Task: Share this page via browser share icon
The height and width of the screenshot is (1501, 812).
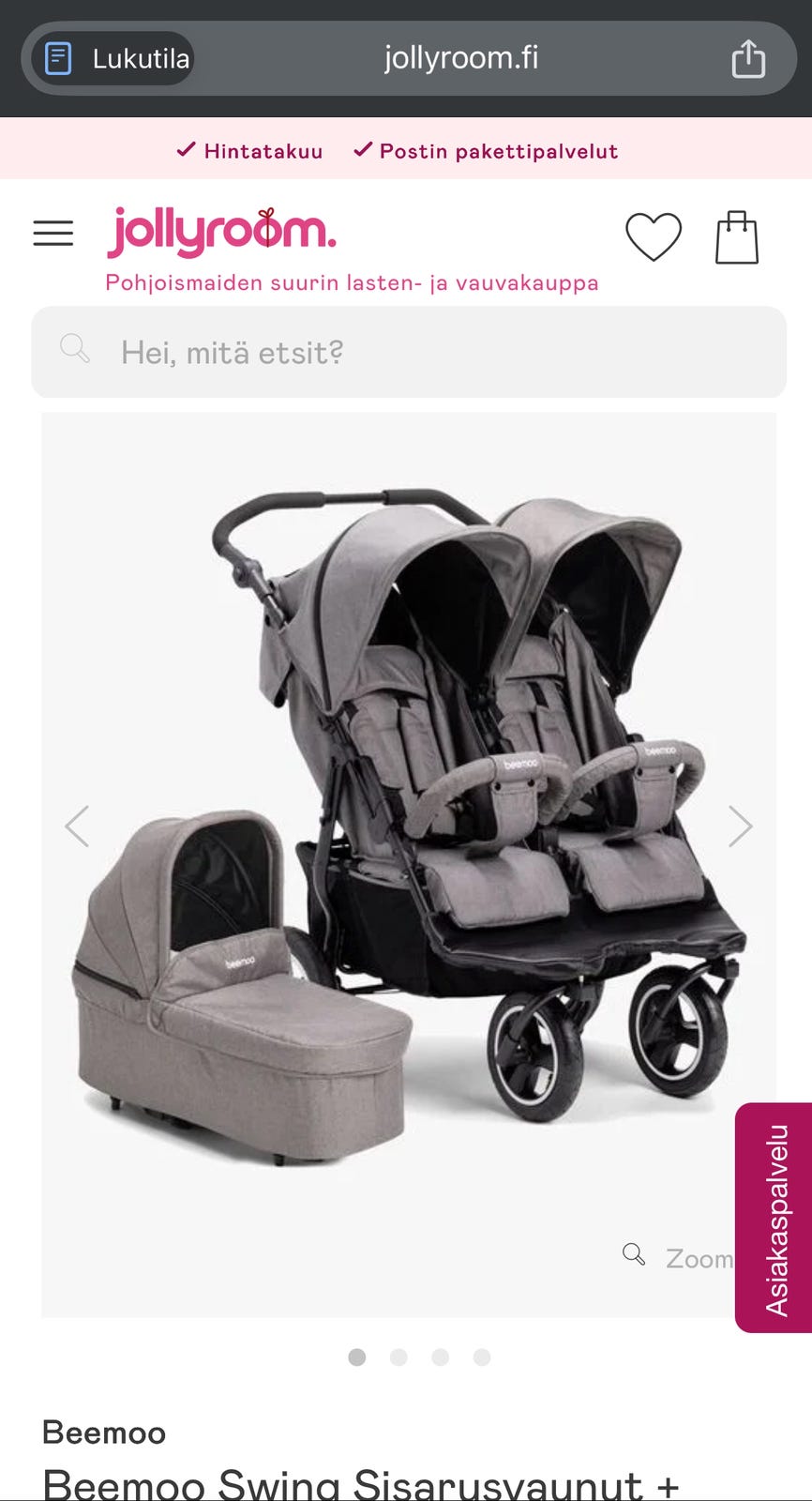Action: [x=747, y=58]
